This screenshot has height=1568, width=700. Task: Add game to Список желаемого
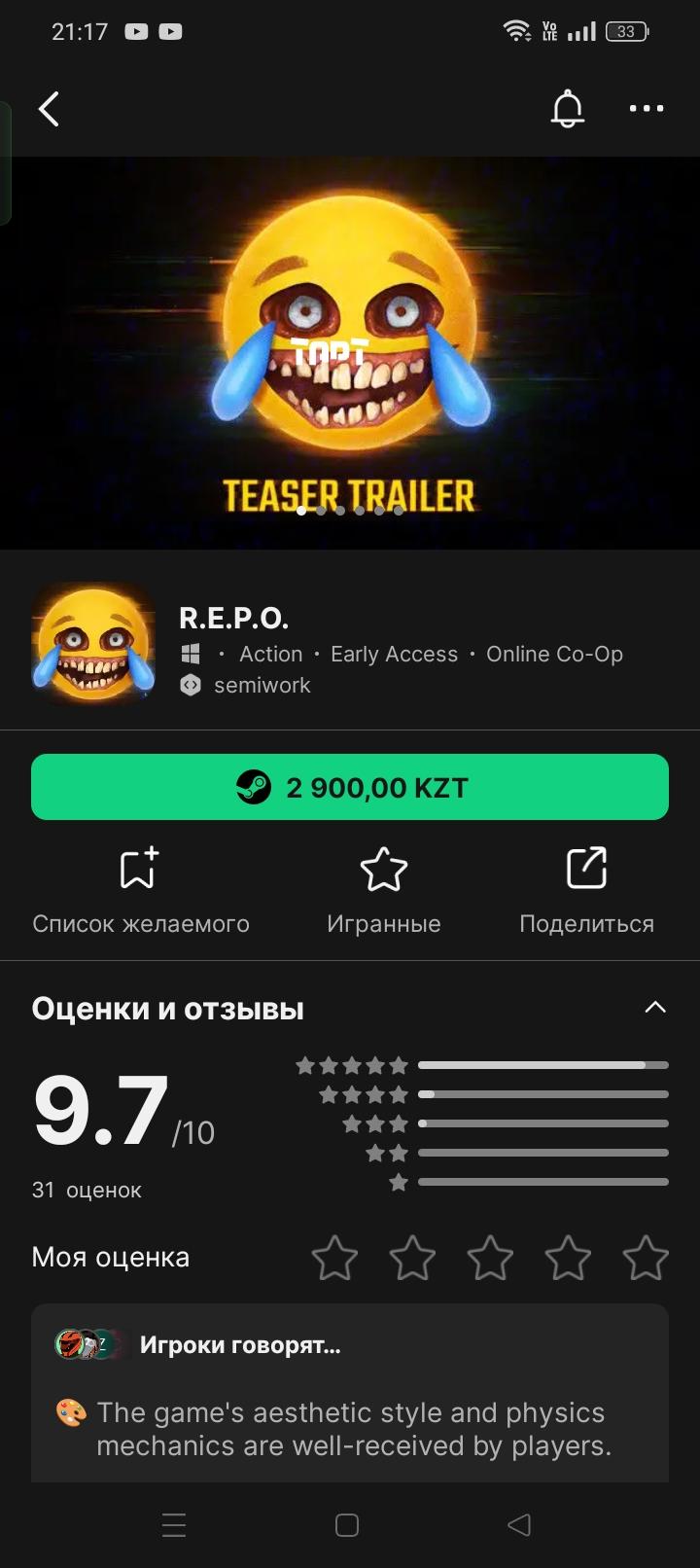(140, 890)
